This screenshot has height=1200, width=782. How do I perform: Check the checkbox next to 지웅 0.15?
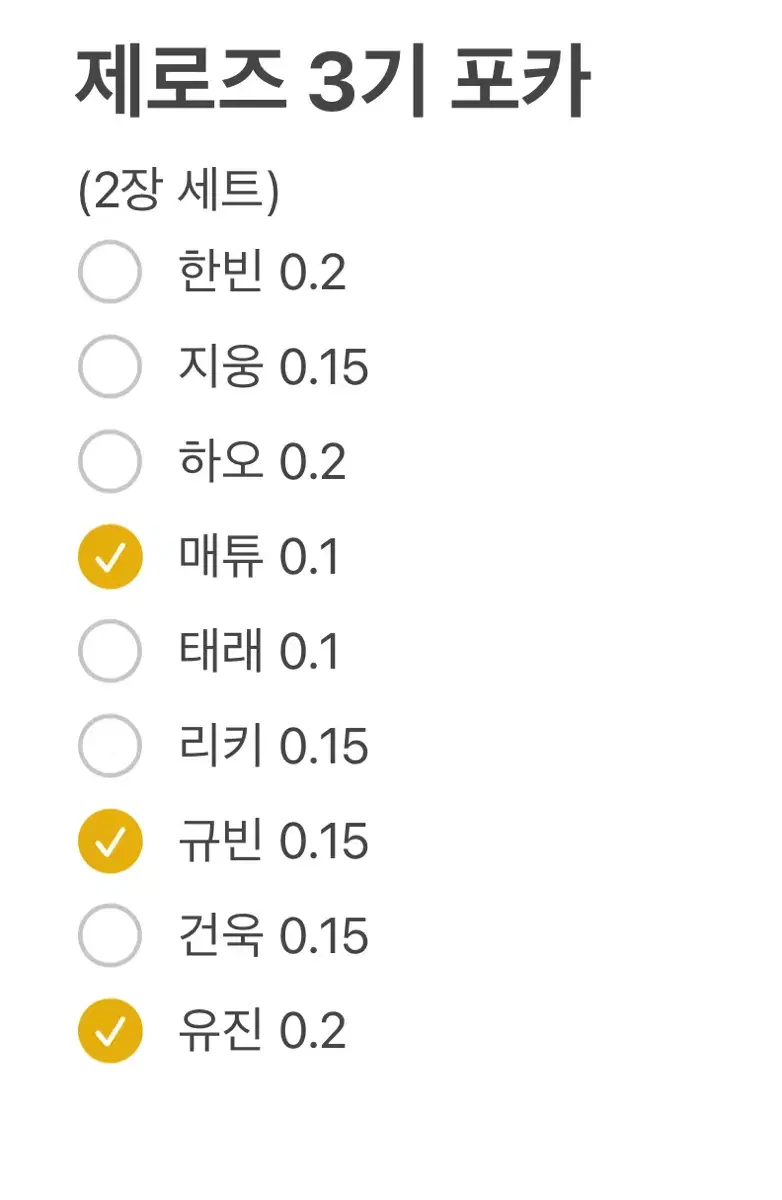click(110, 366)
